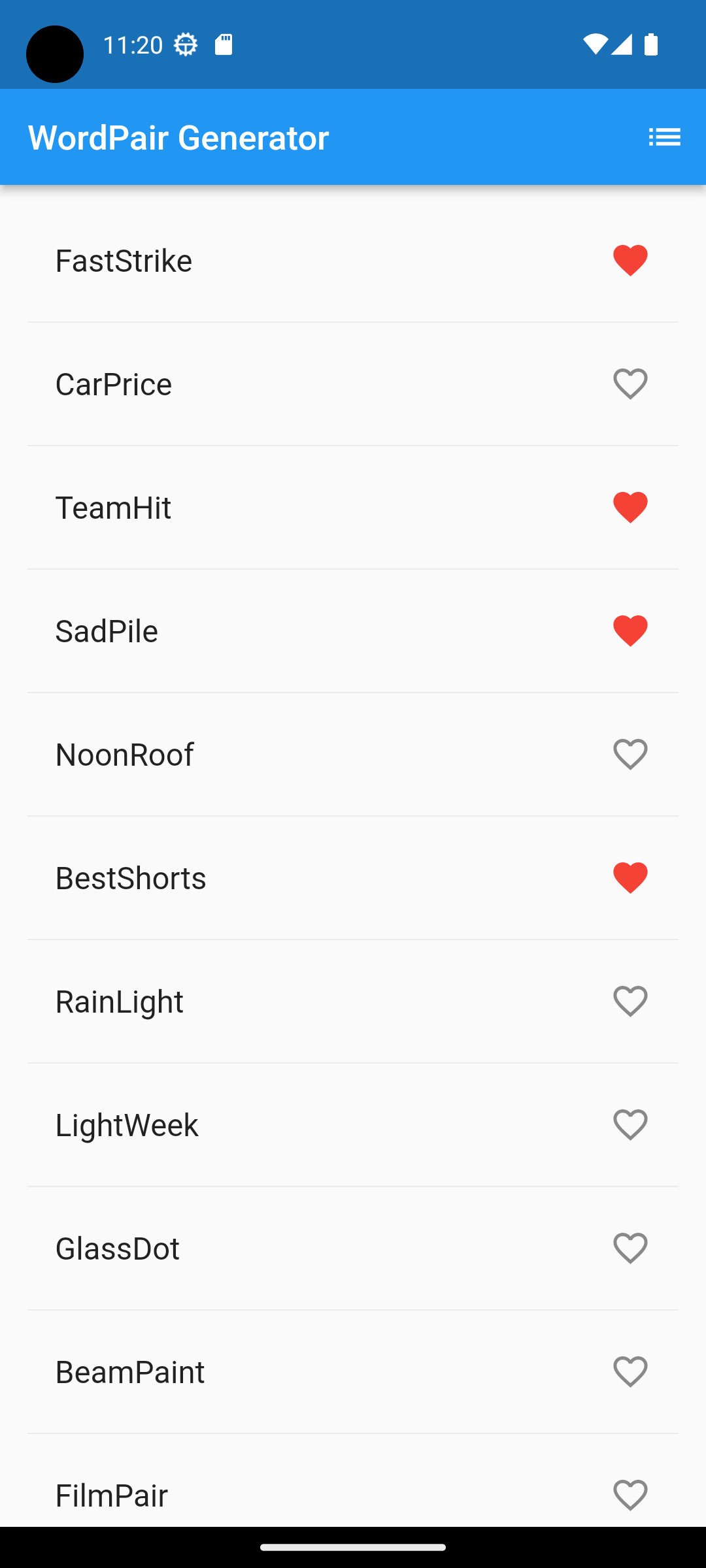Tap the navigation handle at screen bottom
Viewport: 706px width, 1568px height.
click(x=353, y=1546)
